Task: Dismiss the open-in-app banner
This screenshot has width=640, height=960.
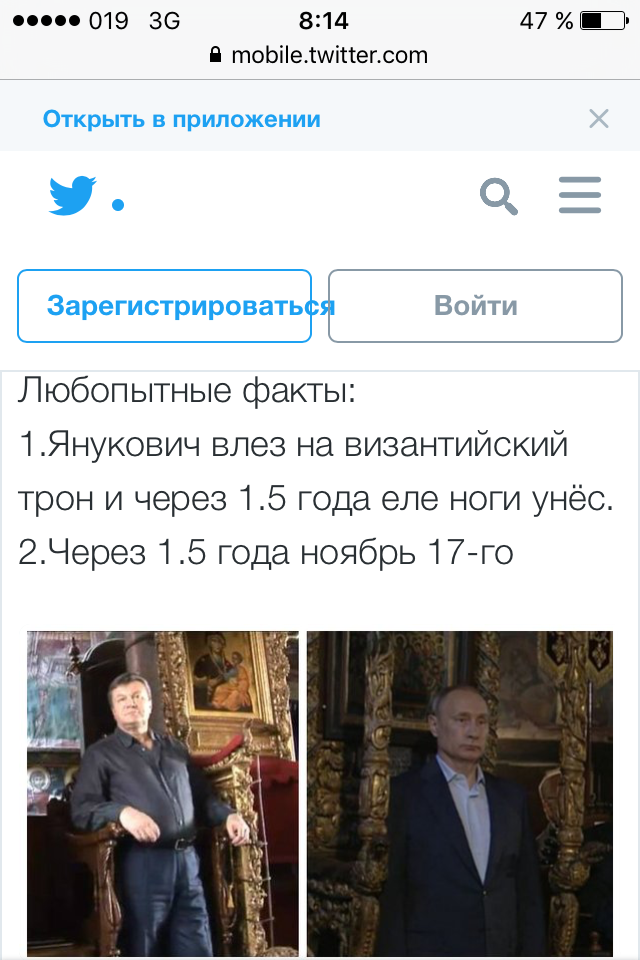Action: coord(598,120)
